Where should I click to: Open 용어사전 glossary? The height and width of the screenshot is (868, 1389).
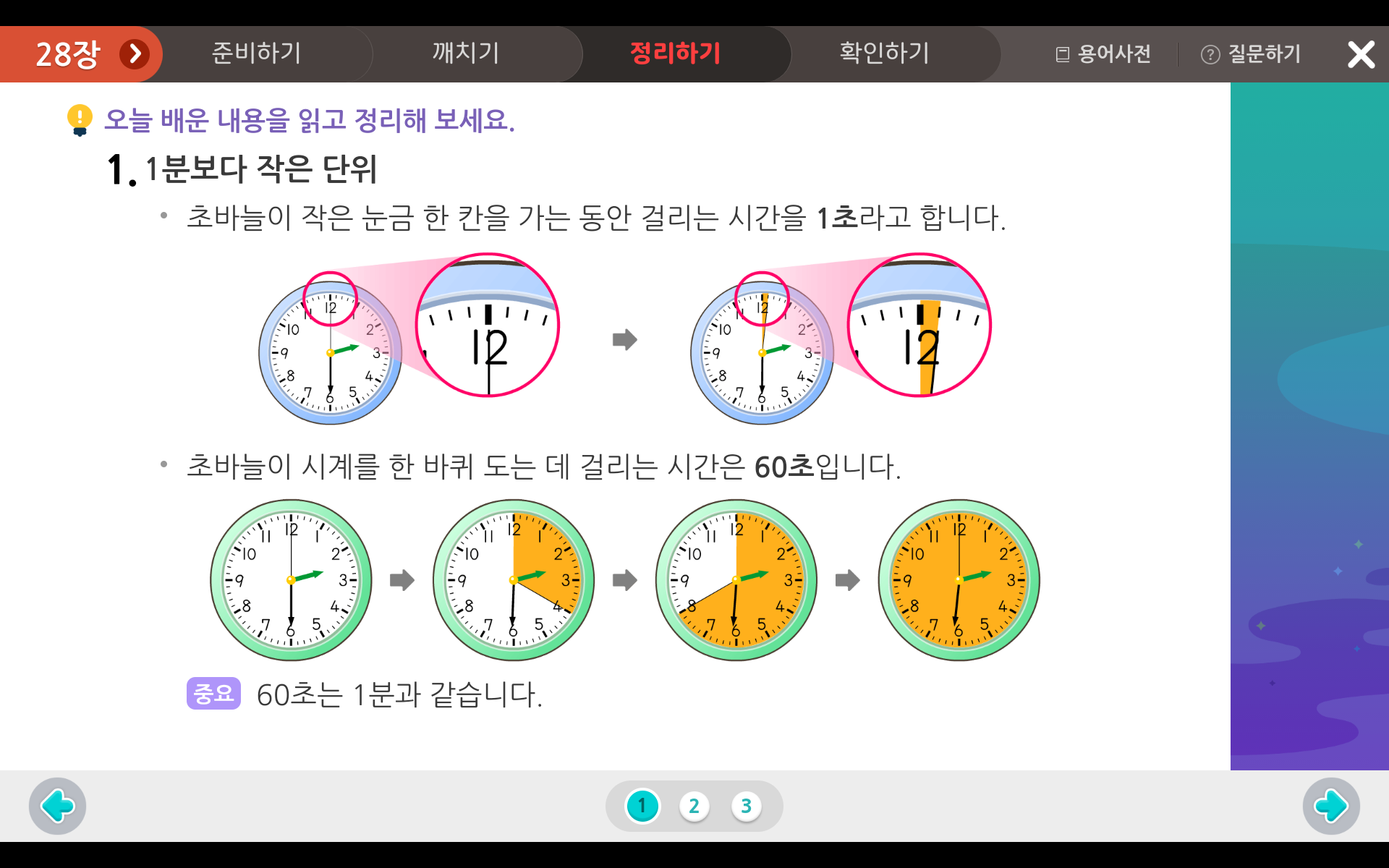click(1104, 54)
